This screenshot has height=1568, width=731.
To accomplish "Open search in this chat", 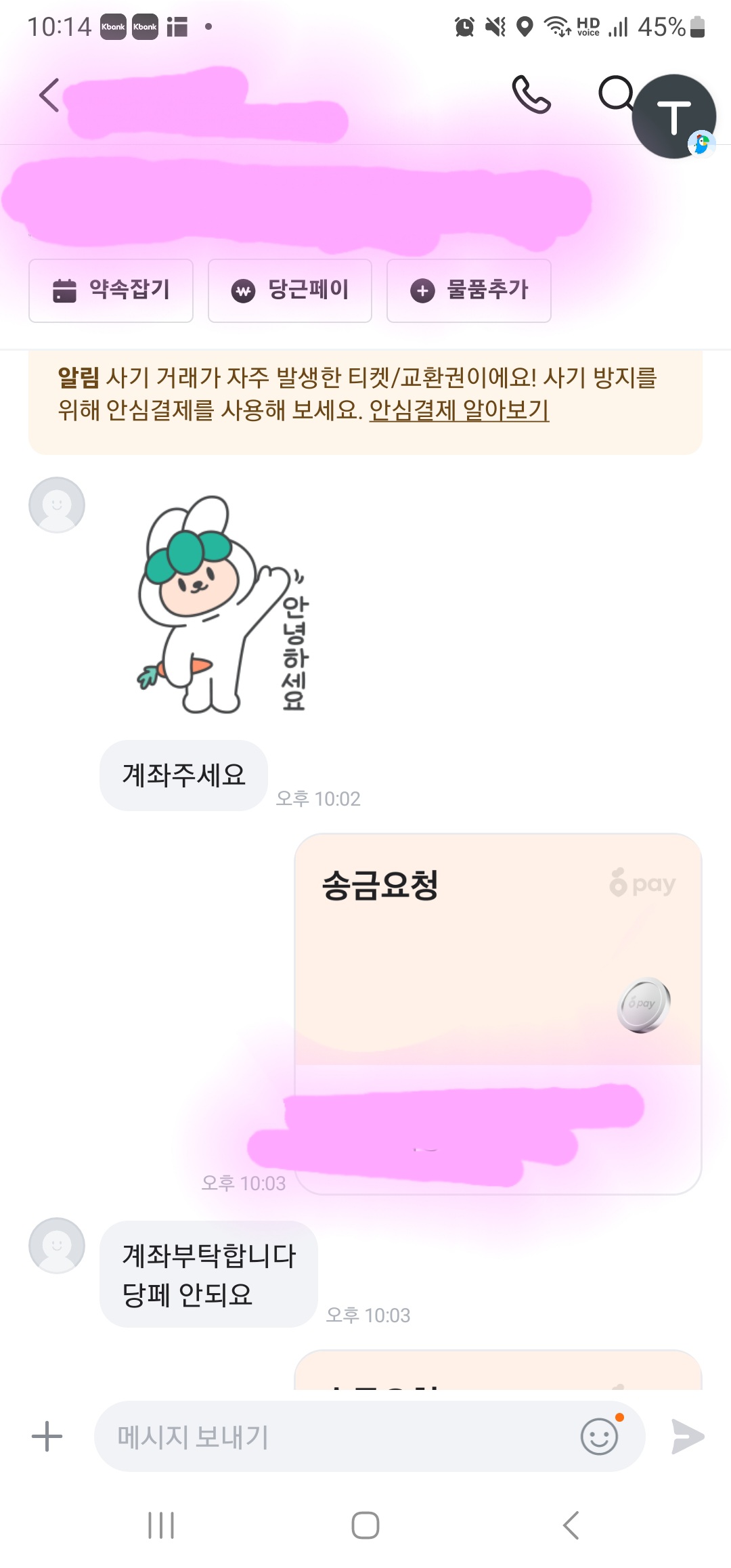I will click(615, 93).
